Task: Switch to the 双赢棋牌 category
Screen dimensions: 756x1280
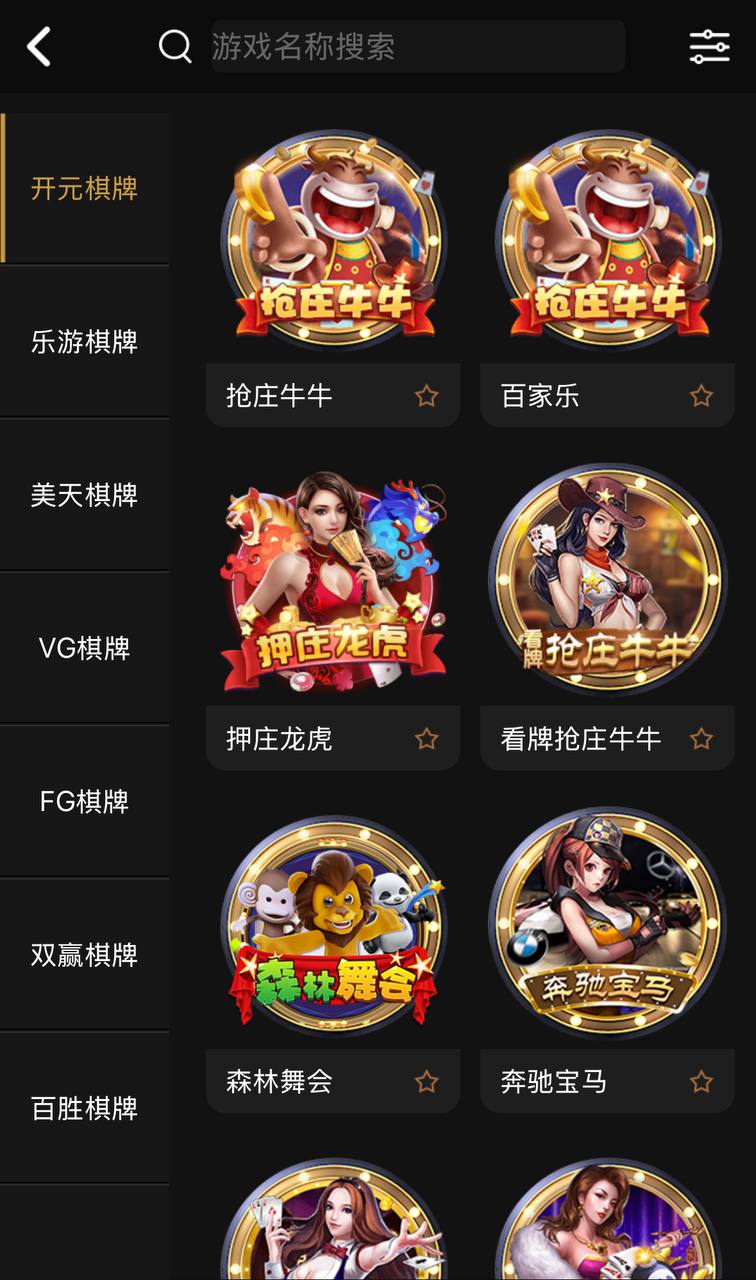Action: (x=84, y=955)
